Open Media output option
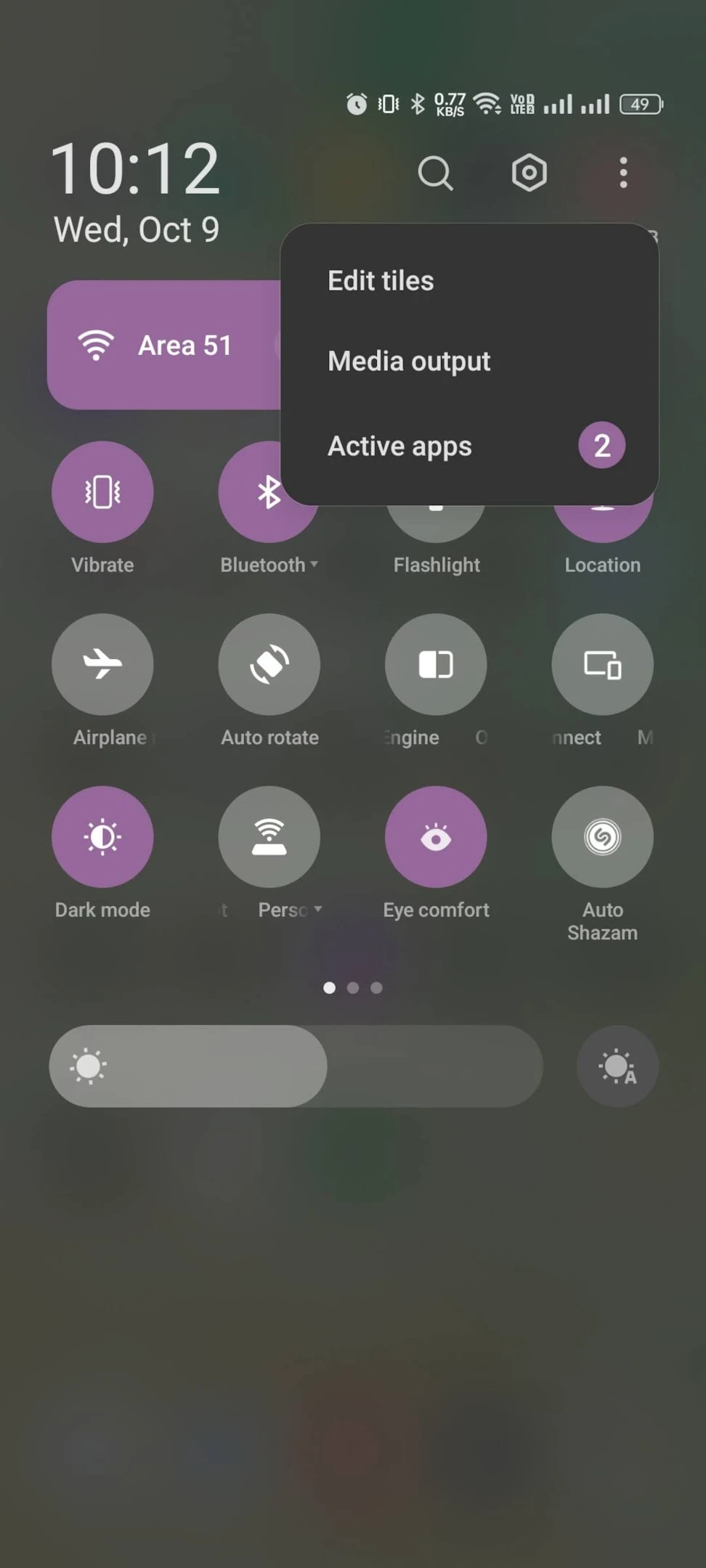Image resolution: width=706 pixels, height=1568 pixels. 409,362
